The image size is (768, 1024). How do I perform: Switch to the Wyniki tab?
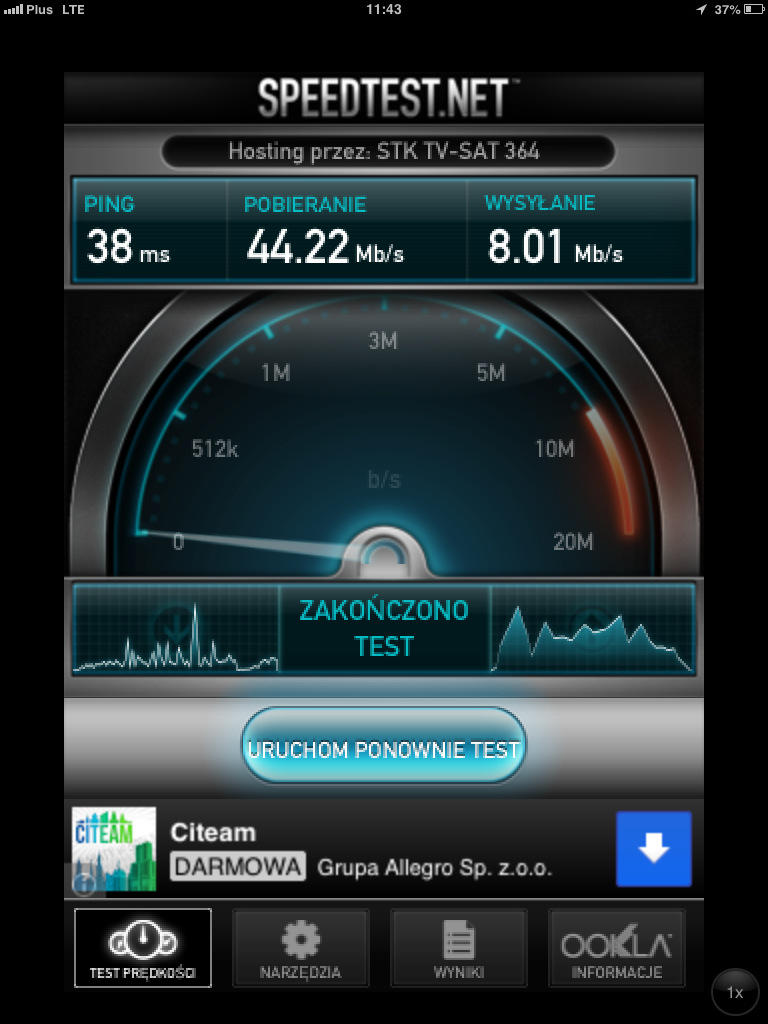click(x=458, y=947)
